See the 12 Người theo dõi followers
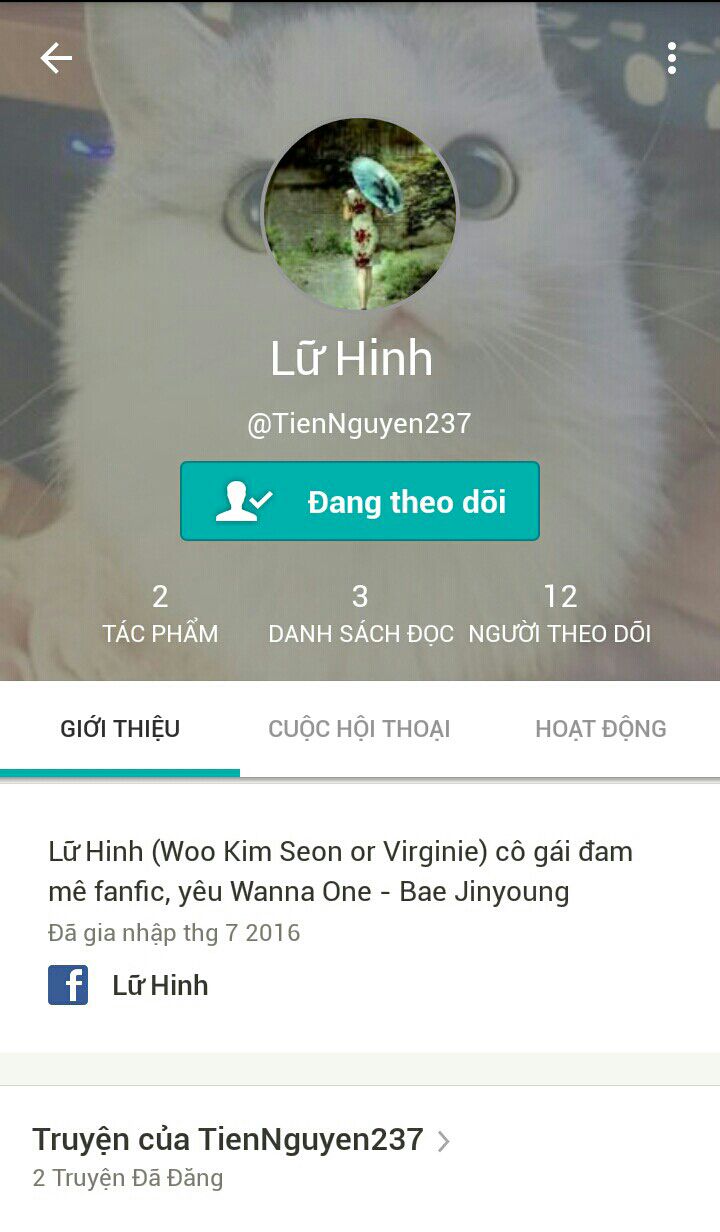This screenshot has width=720, height=1232. (x=560, y=614)
